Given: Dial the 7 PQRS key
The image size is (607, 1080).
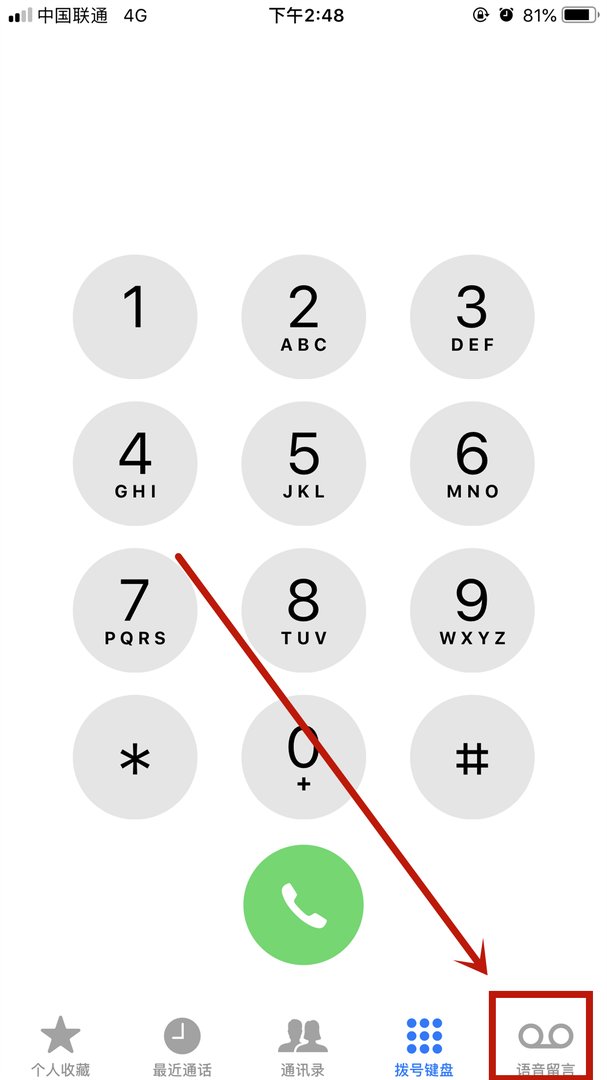Looking at the screenshot, I should (135, 610).
